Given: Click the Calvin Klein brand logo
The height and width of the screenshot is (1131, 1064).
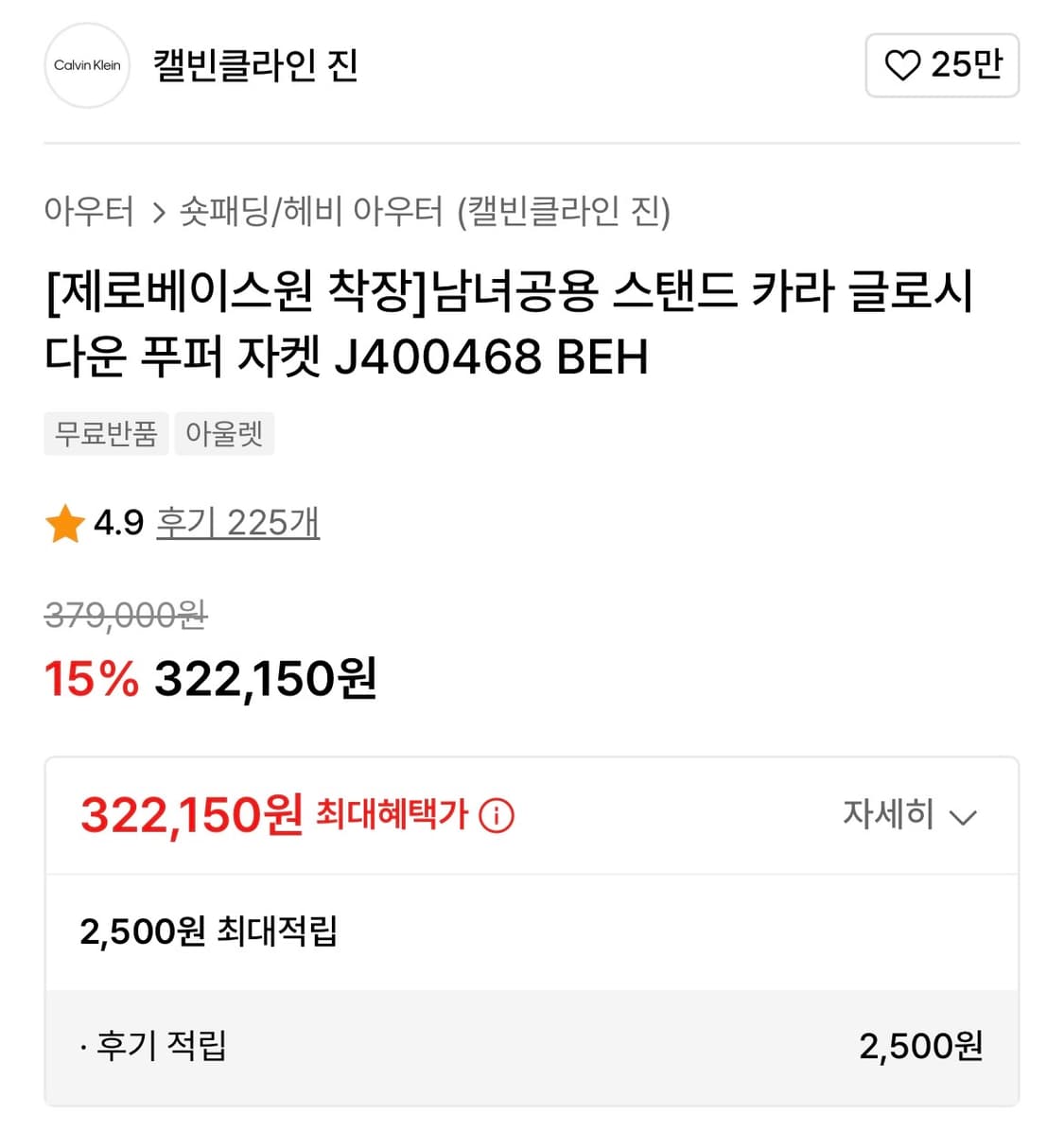Looking at the screenshot, I should point(86,66).
